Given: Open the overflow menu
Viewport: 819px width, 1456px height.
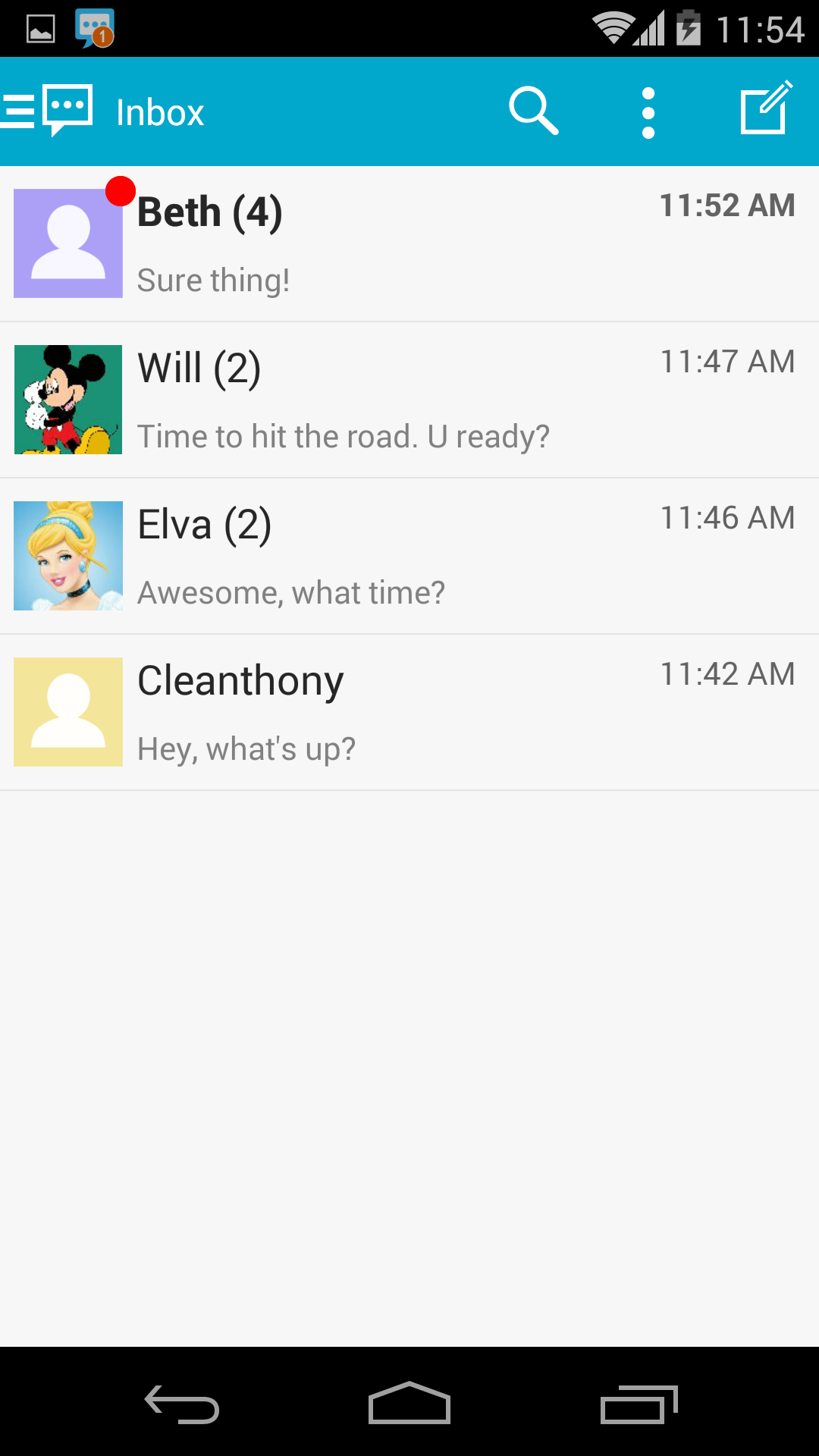Looking at the screenshot, I should coord(648,111).
